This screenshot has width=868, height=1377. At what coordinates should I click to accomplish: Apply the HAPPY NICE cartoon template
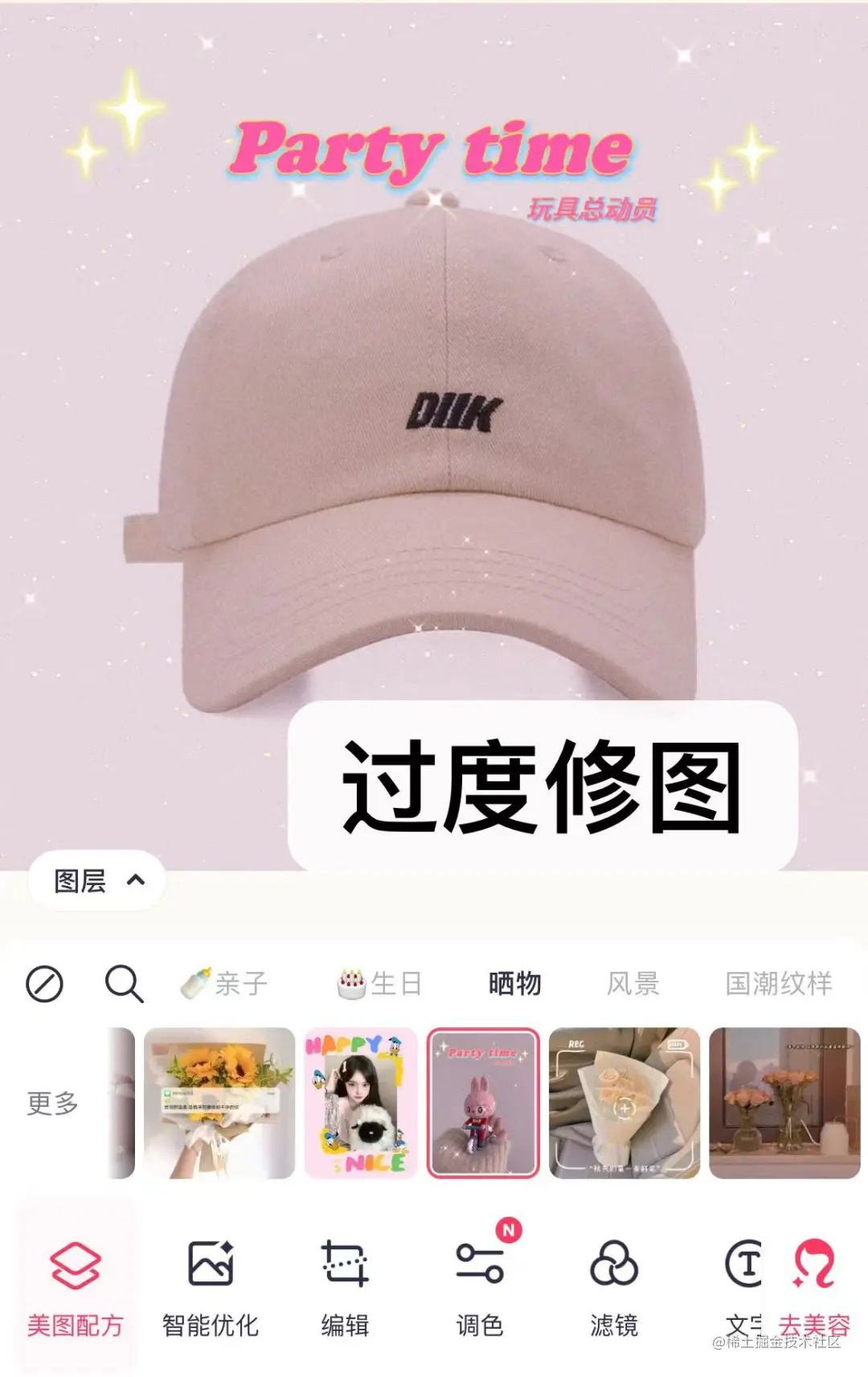click(361, 1103)
